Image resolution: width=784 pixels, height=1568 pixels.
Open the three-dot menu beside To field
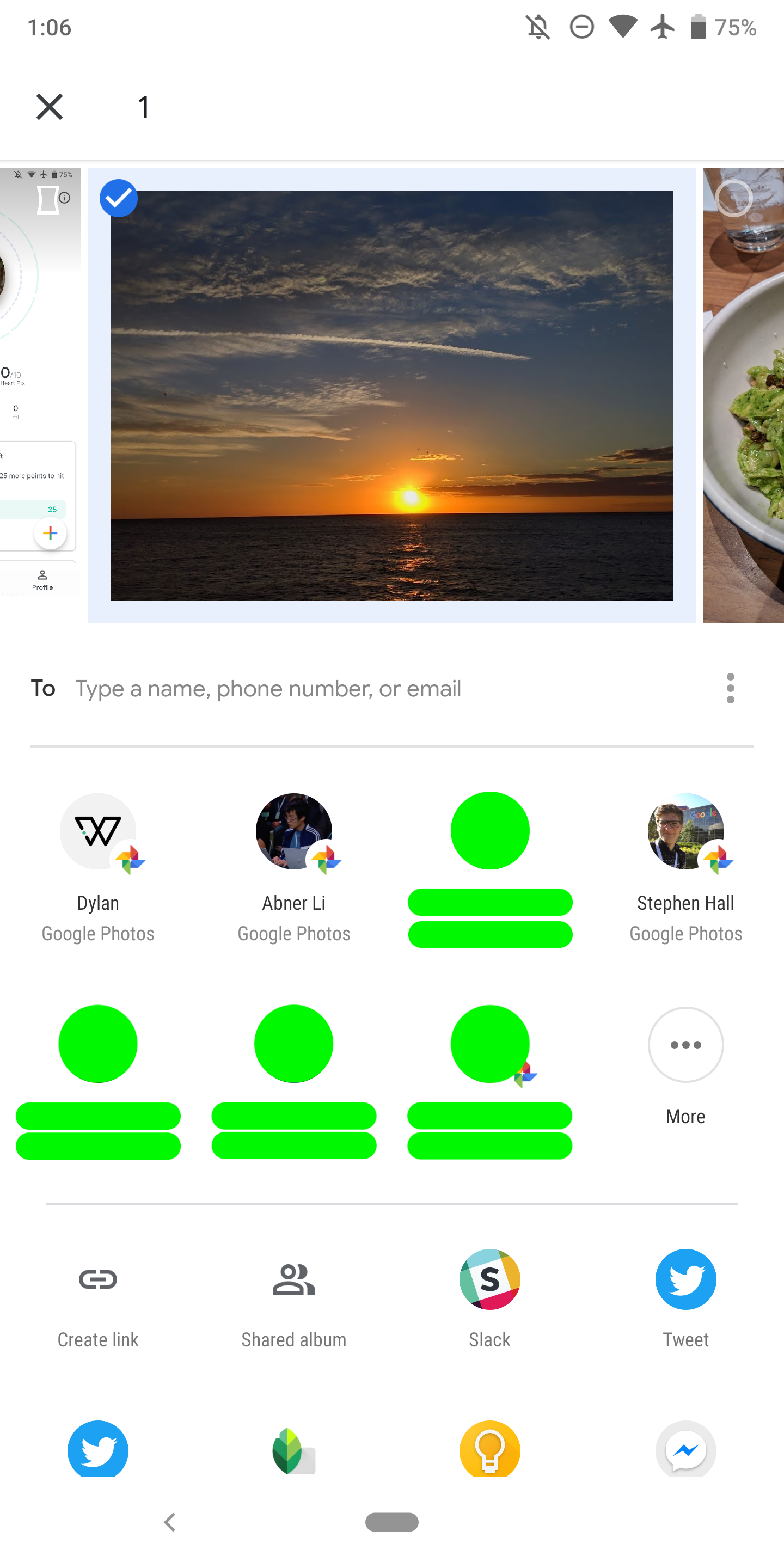731,688
